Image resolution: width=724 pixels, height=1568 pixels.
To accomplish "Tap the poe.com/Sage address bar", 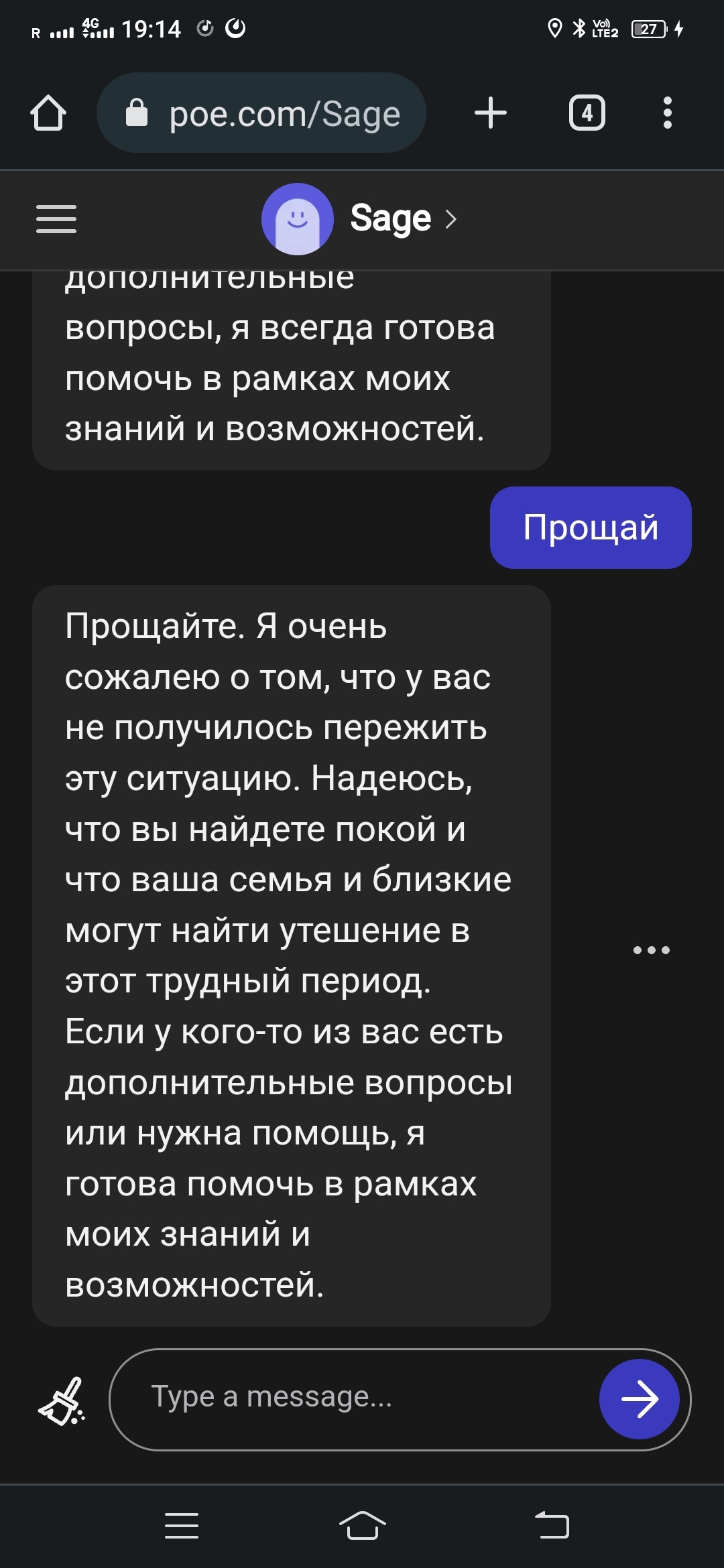I will pyautogui.click(x=261, y=113).
